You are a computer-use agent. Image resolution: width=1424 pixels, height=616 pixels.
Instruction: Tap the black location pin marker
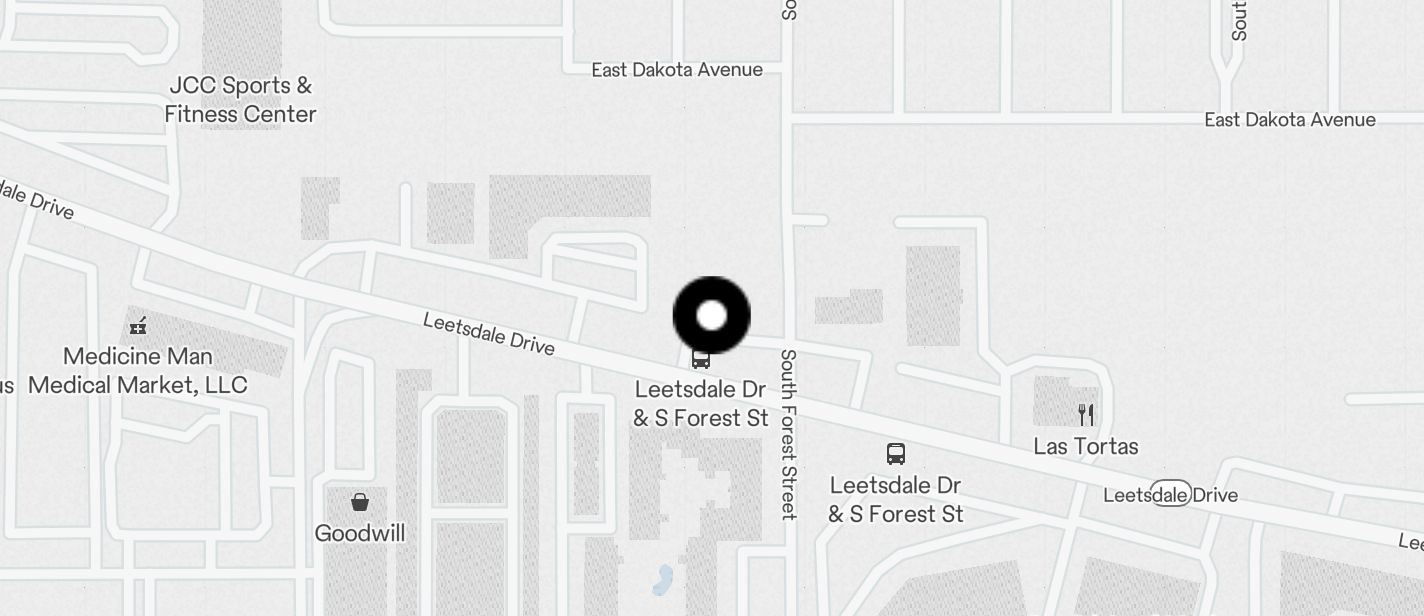711,316
